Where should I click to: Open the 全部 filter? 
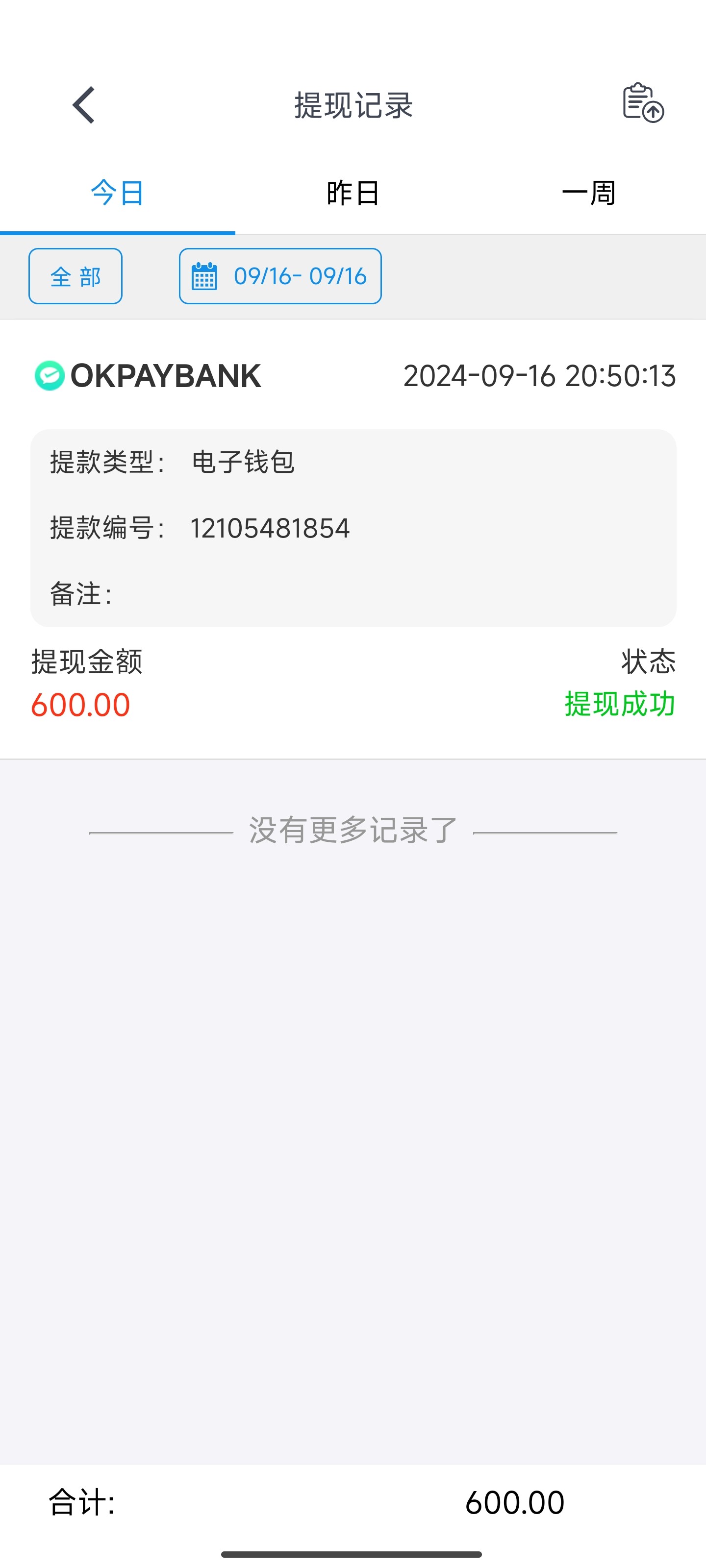[76, 276]
